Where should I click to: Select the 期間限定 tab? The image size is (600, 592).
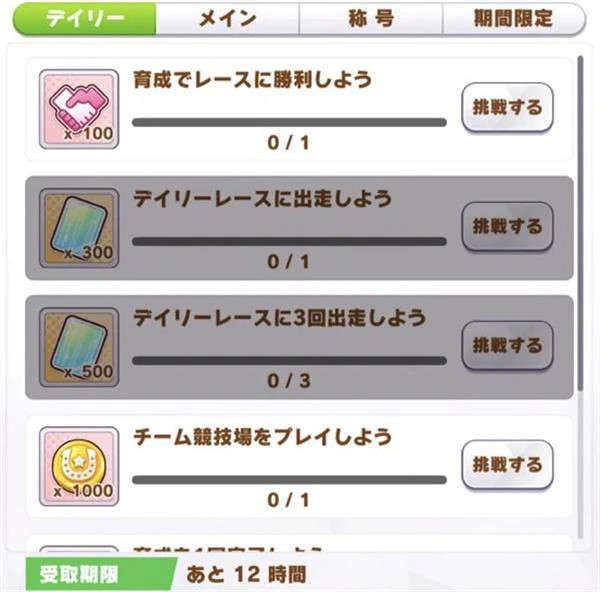[x=514, y=18]
